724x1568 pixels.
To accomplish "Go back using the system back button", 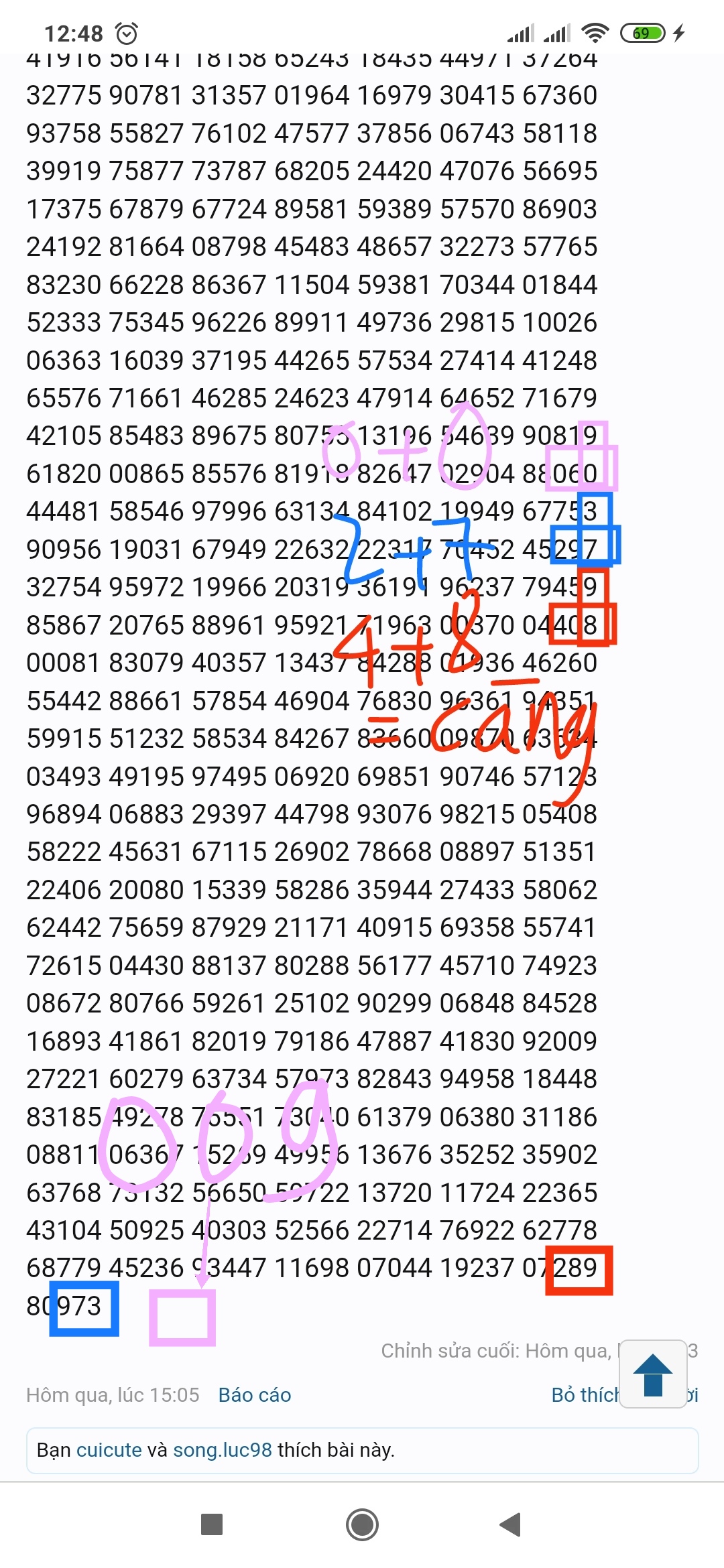I will (511, 1524).
